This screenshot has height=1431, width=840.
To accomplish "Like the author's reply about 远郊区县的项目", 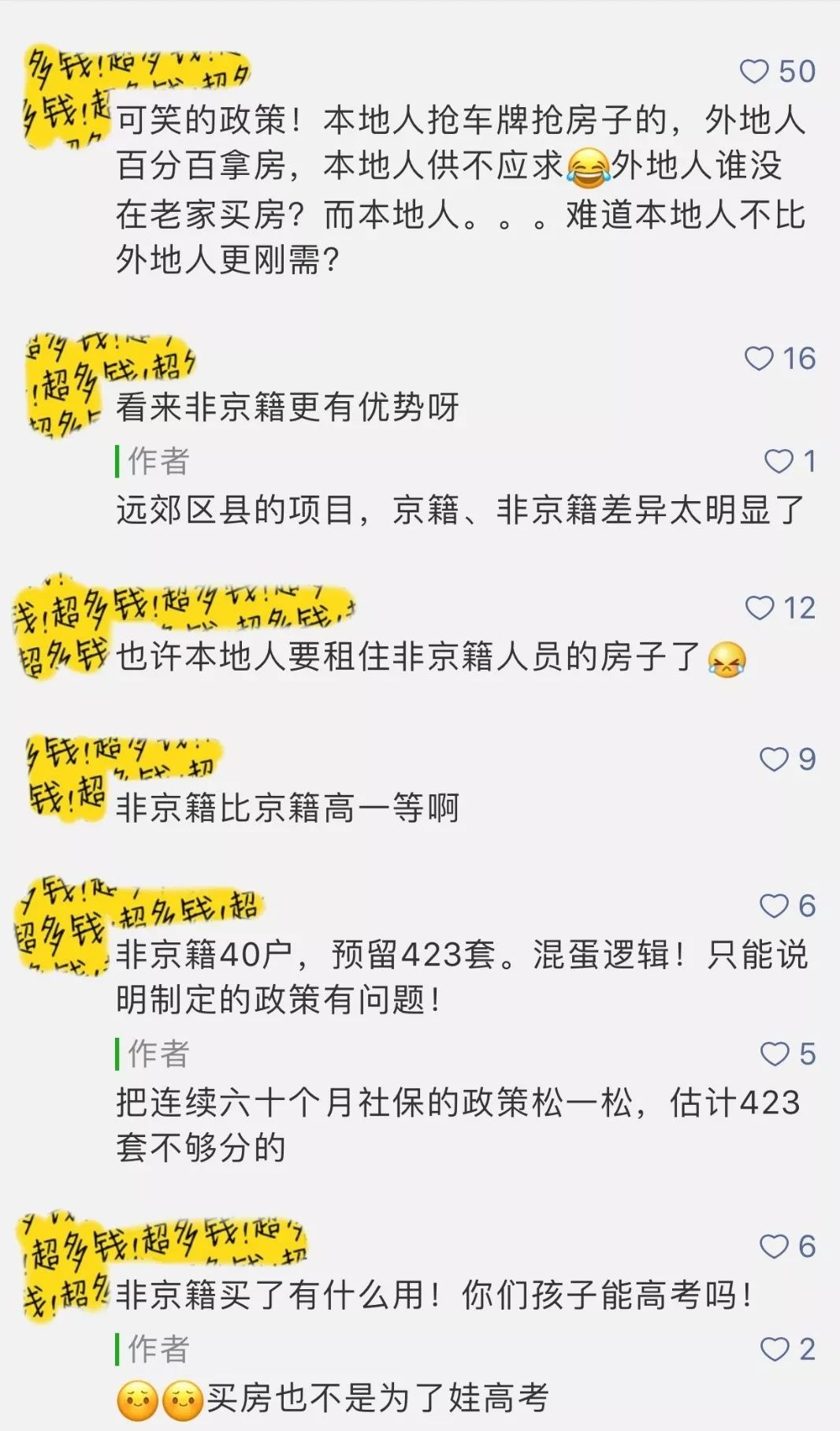I will [x=779, y=461].
